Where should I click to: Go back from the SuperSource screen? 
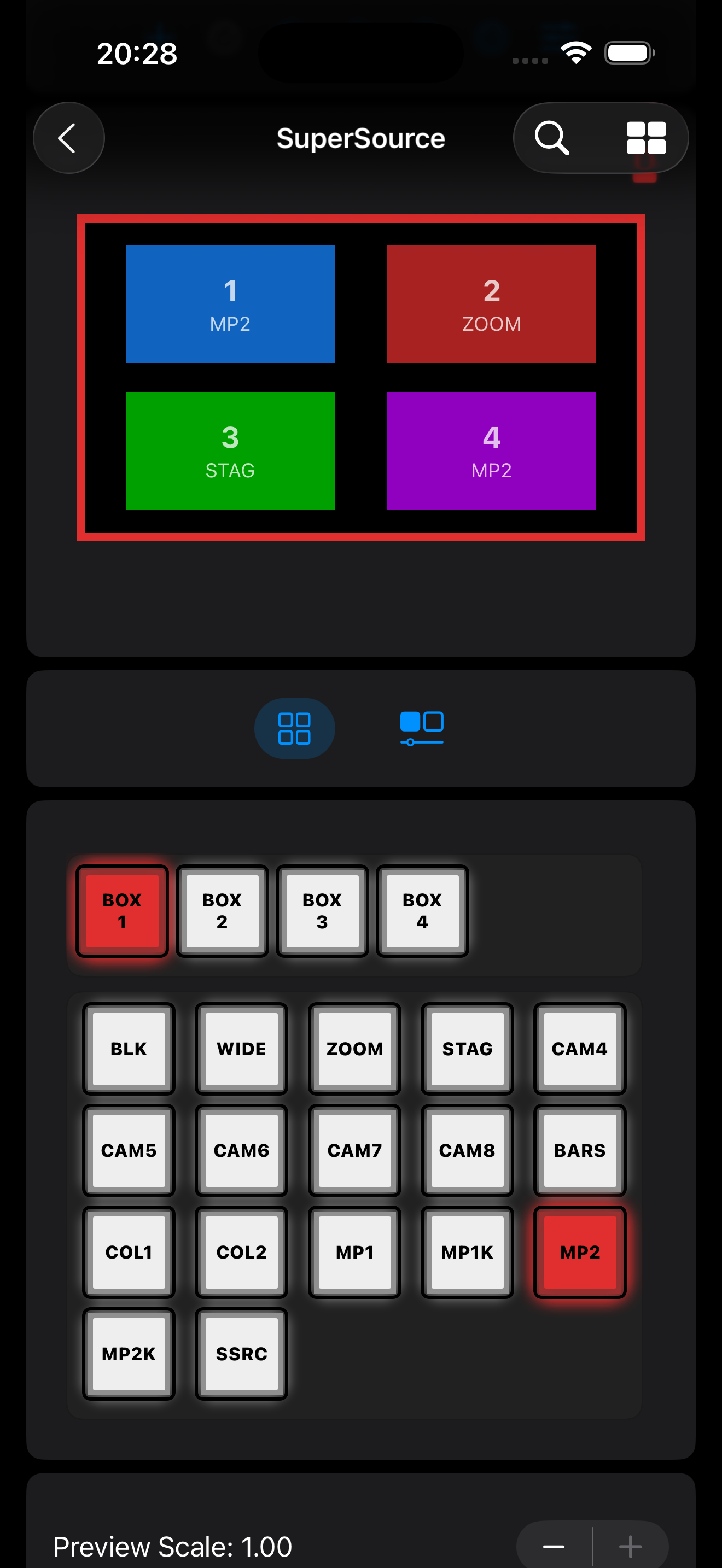68,138
